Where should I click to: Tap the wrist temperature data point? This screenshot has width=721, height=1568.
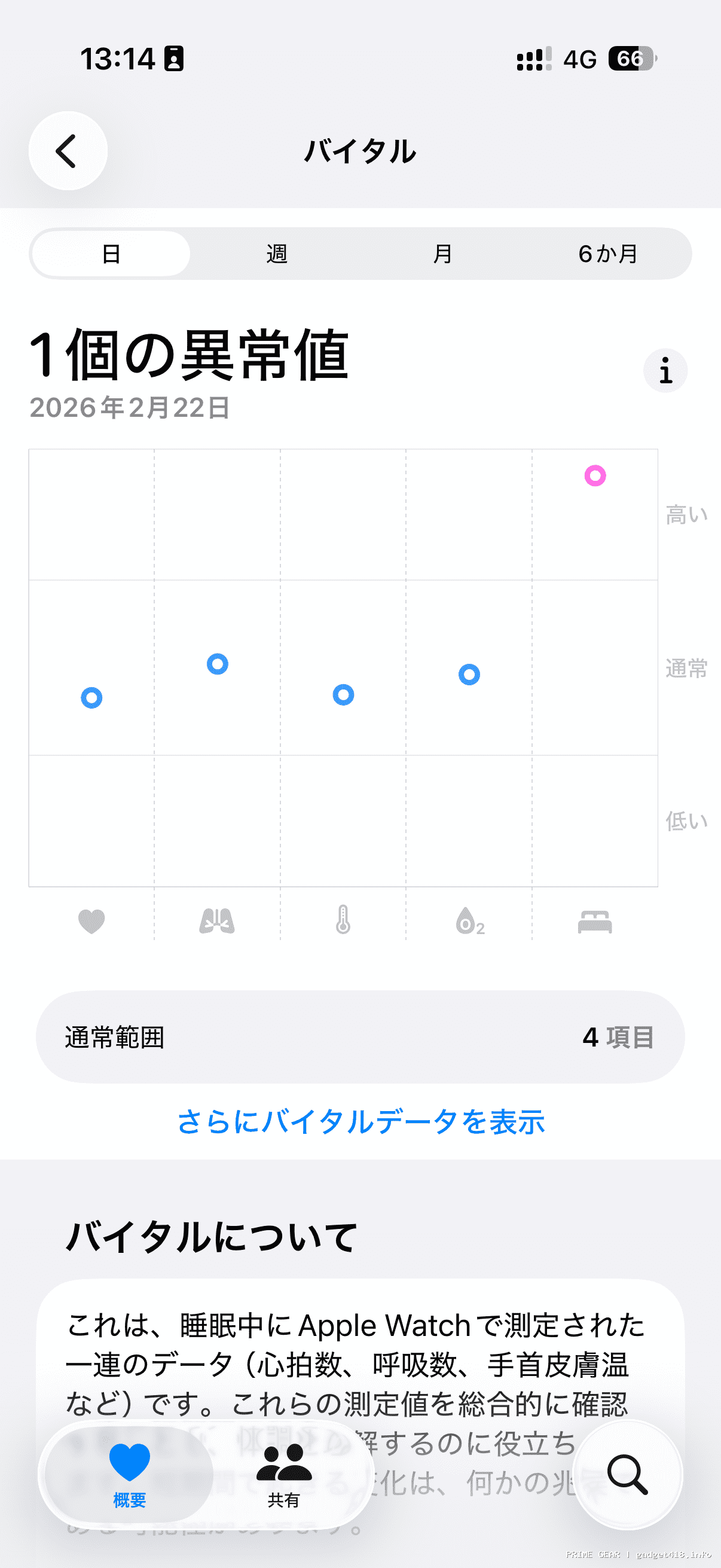click(343, 694)
